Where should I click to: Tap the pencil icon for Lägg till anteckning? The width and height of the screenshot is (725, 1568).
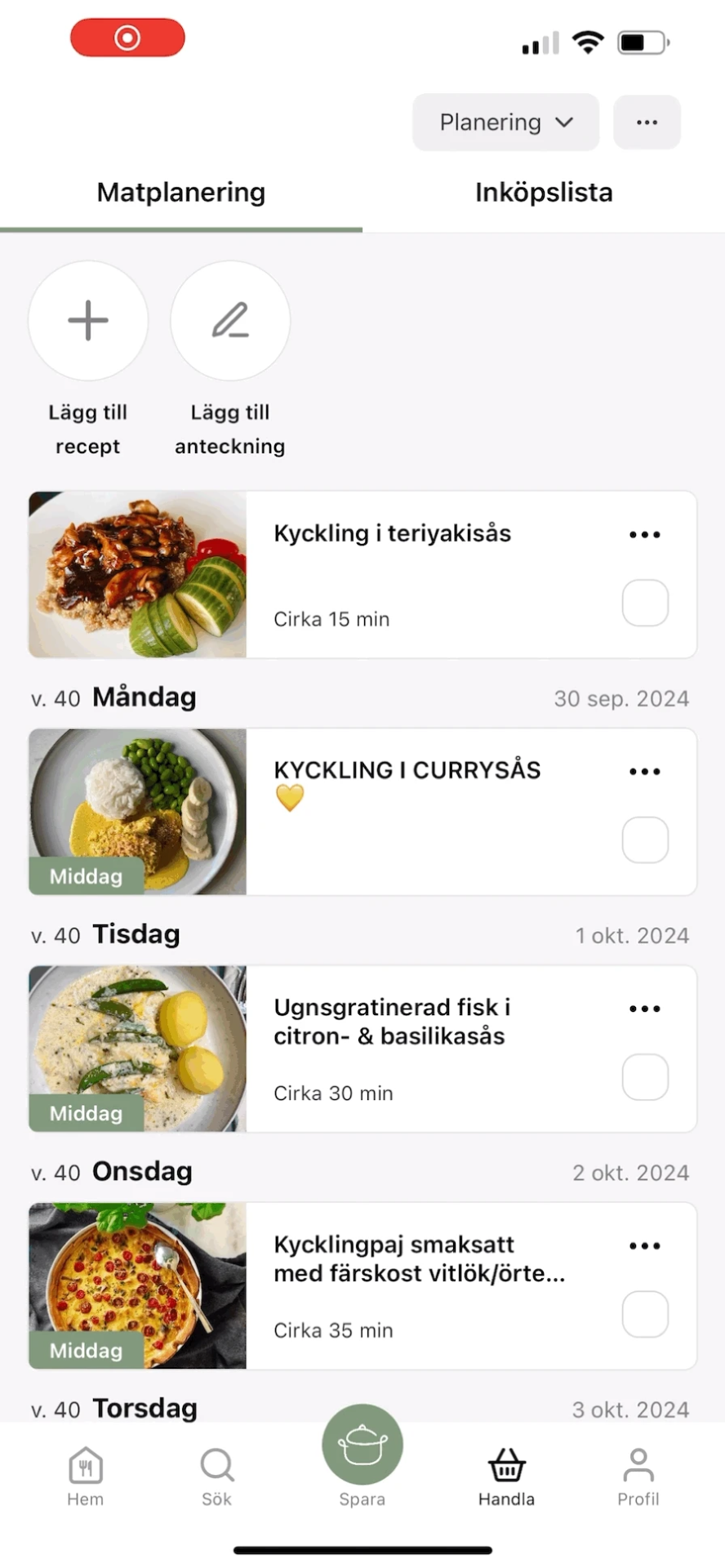pyautogui.click(x=229, y=320)
